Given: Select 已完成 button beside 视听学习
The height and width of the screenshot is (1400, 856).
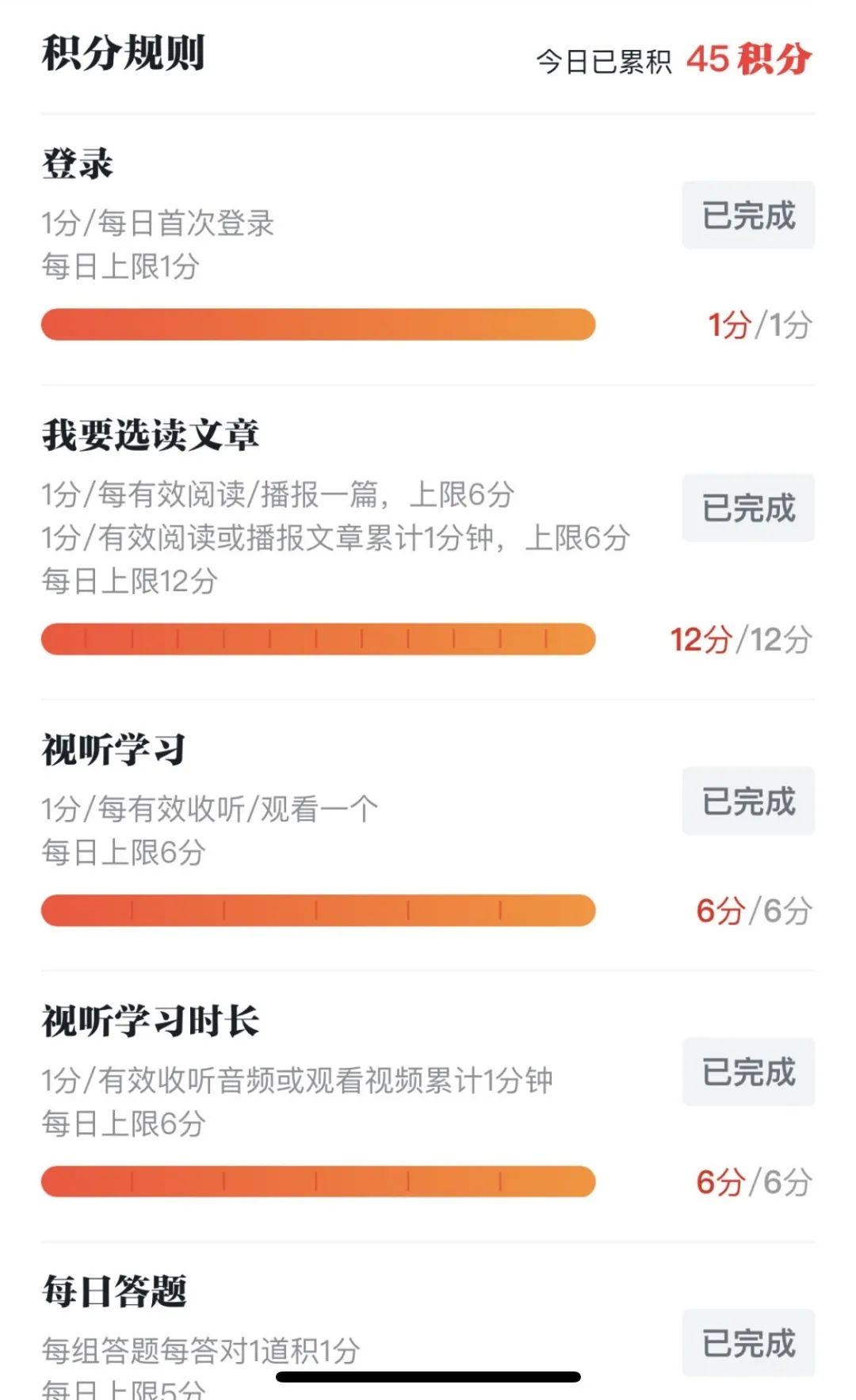Looking at the screenshot, I should (748, 801).
